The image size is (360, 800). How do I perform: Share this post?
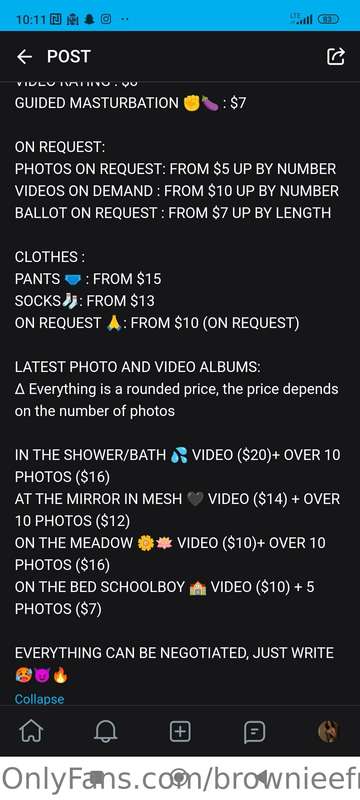coord(336,56)
